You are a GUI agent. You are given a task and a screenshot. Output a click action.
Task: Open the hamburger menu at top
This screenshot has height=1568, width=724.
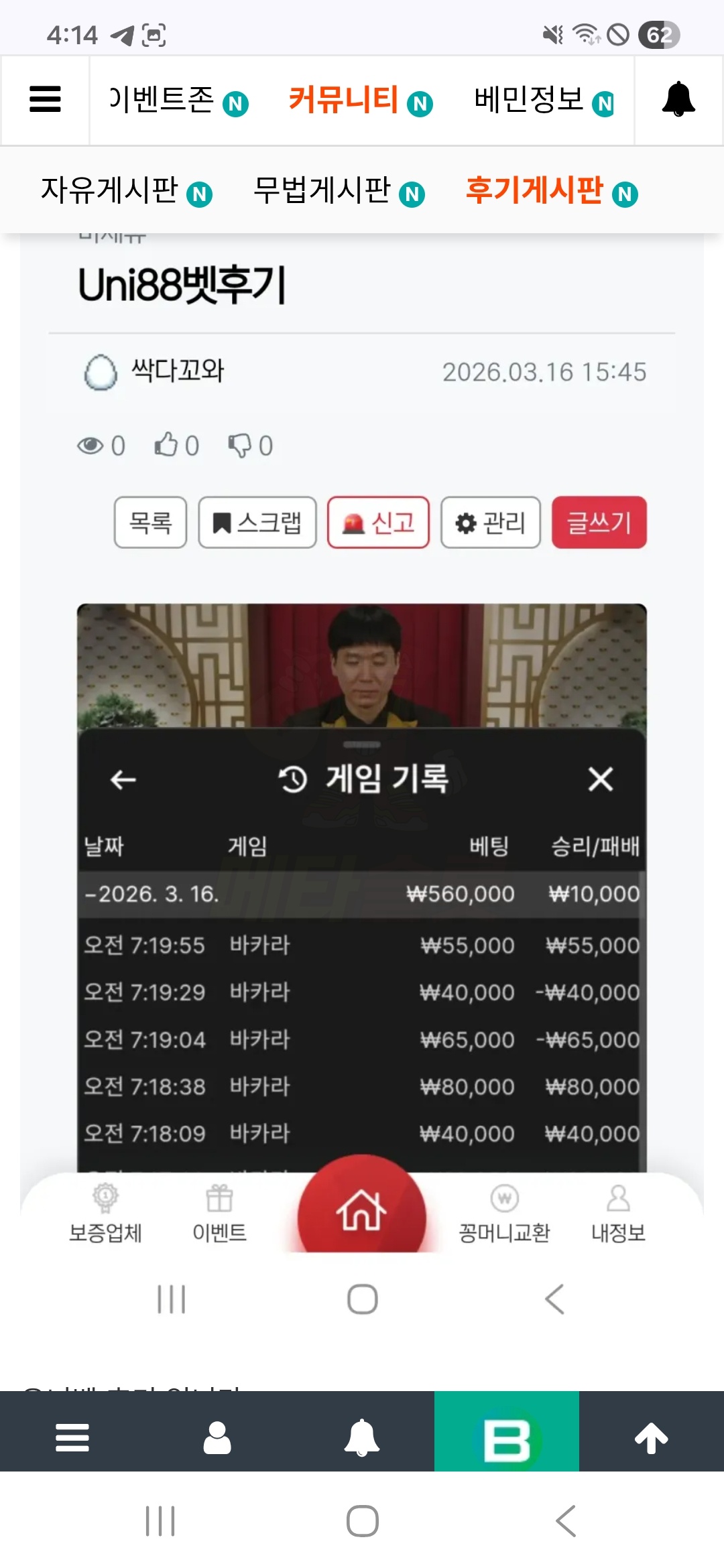45,100
